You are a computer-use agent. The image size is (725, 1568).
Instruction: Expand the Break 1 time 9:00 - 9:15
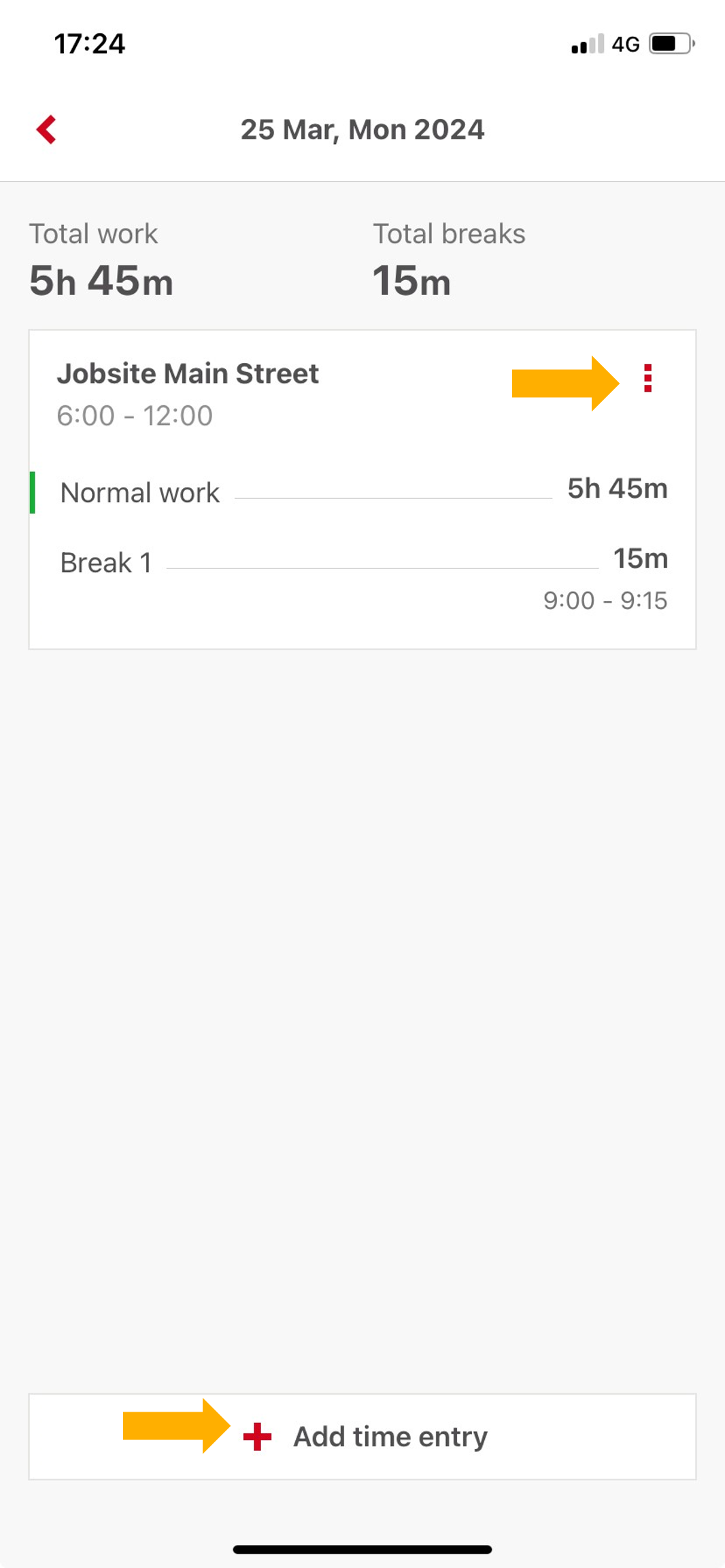click(x=605, y=600)
